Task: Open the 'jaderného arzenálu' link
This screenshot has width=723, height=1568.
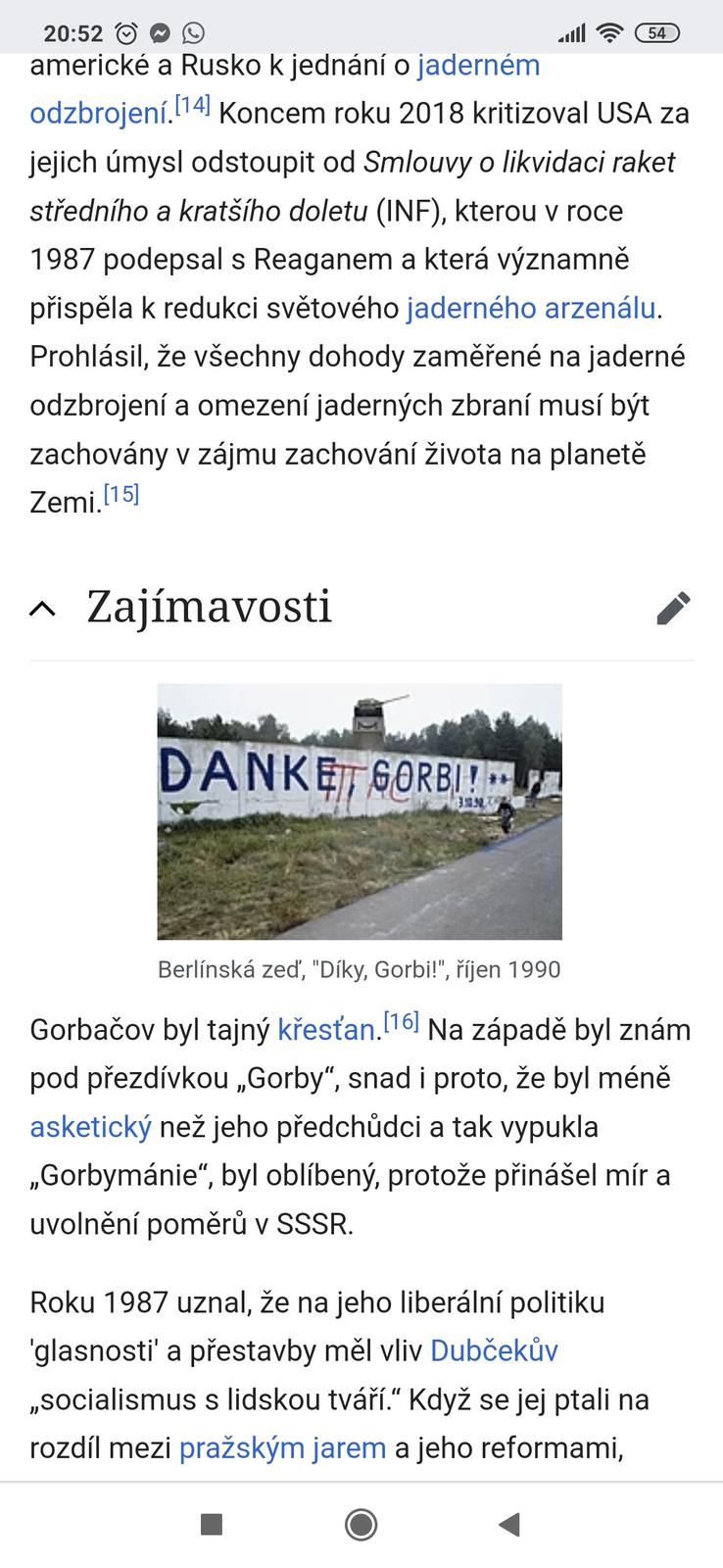Action: tap(531, 309)
